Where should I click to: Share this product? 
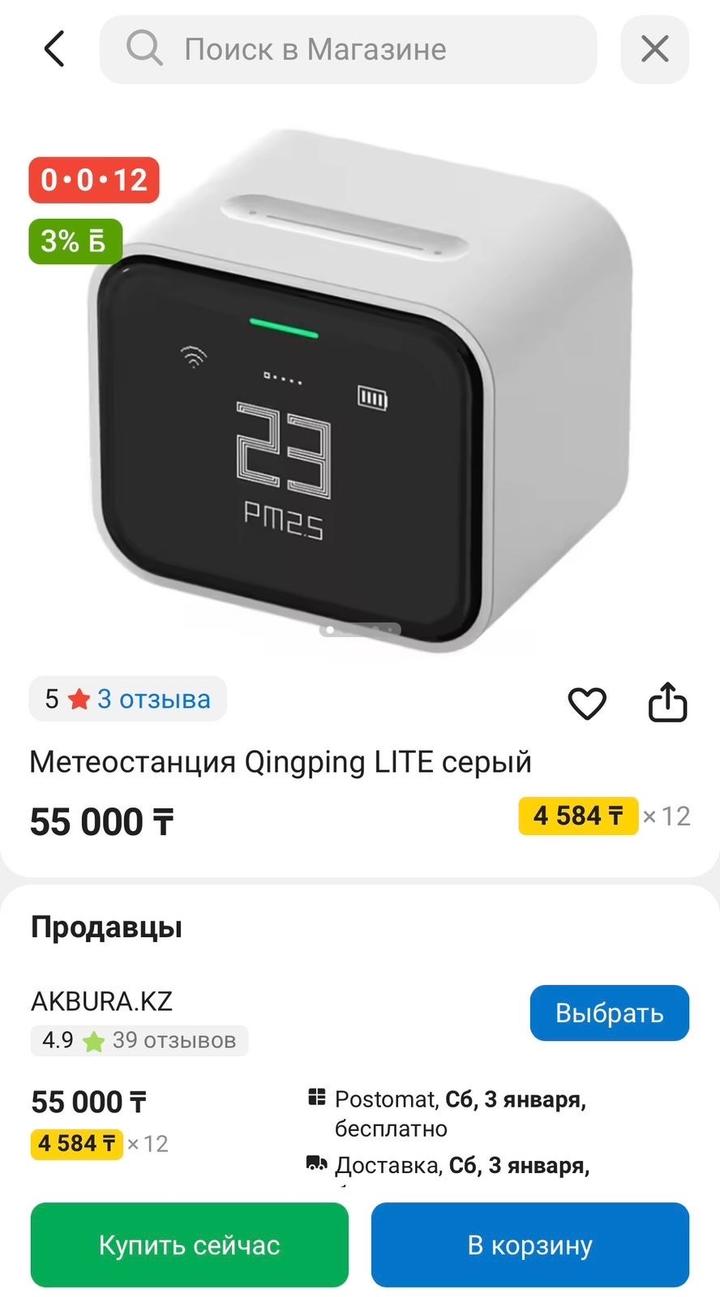(668, 704)
